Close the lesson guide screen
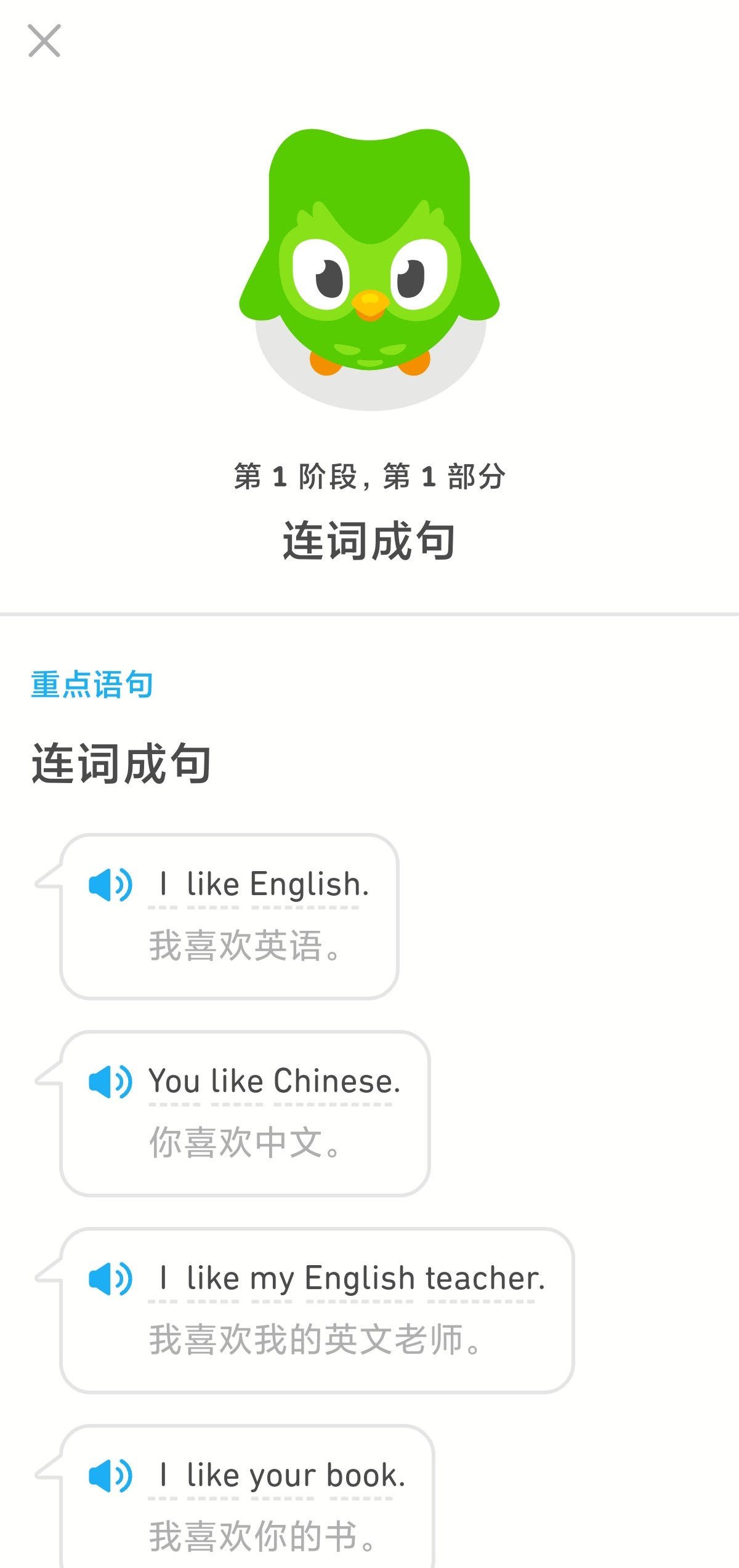The width and height of the screenshot is (739, 1568). [44, 41]
